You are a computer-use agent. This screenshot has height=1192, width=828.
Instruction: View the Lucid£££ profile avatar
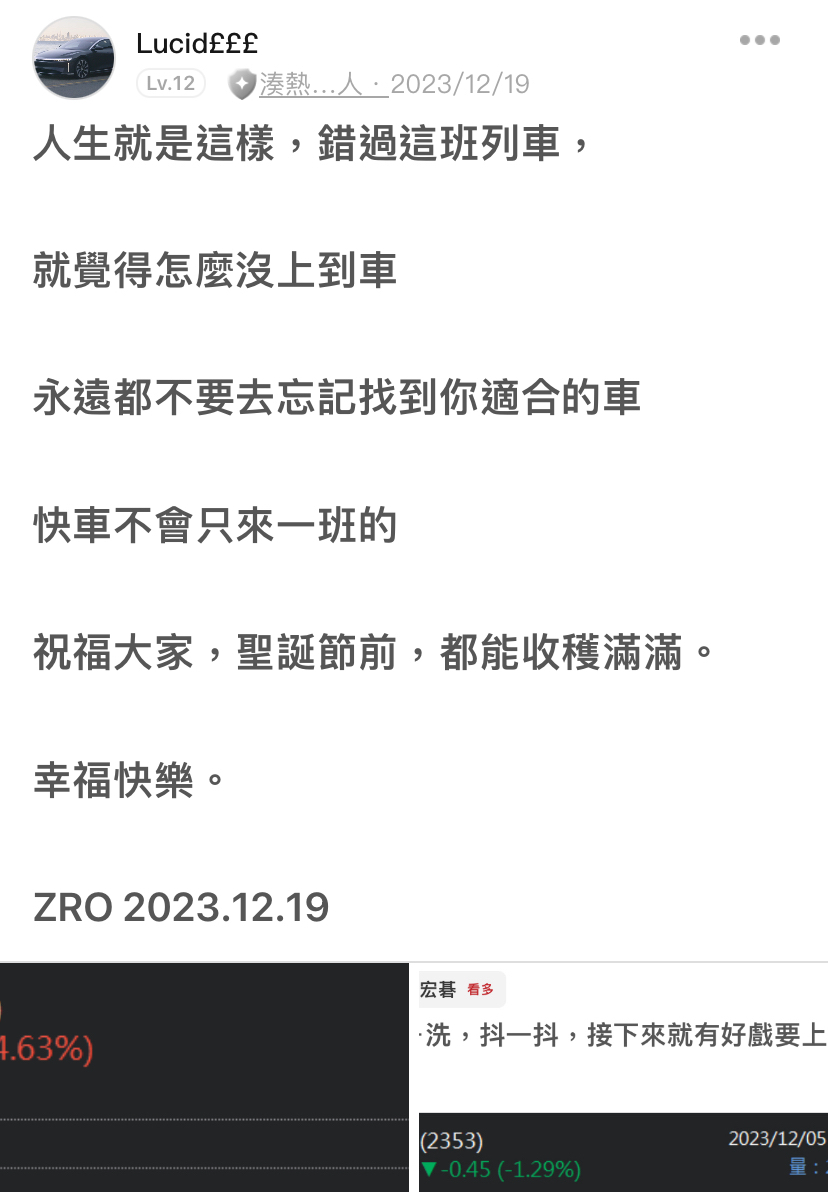(74, 58)
